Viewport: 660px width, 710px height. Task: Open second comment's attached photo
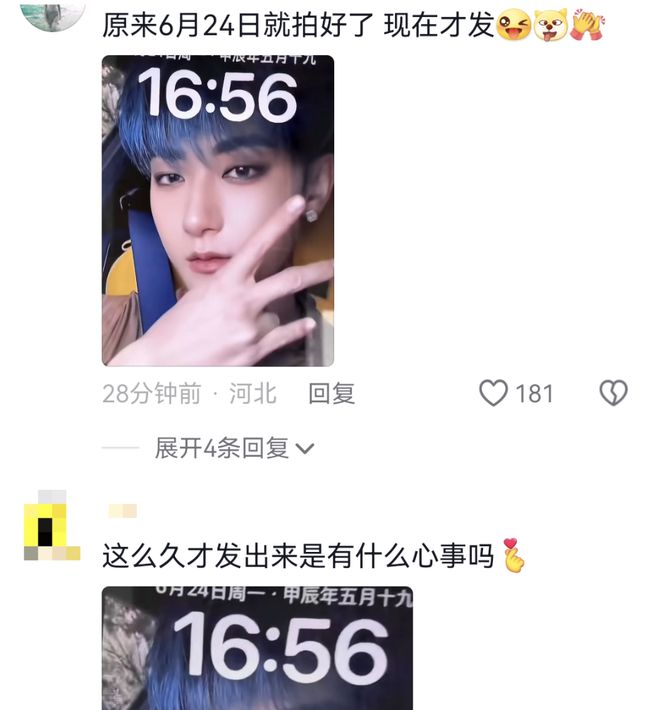pos(257,647)
